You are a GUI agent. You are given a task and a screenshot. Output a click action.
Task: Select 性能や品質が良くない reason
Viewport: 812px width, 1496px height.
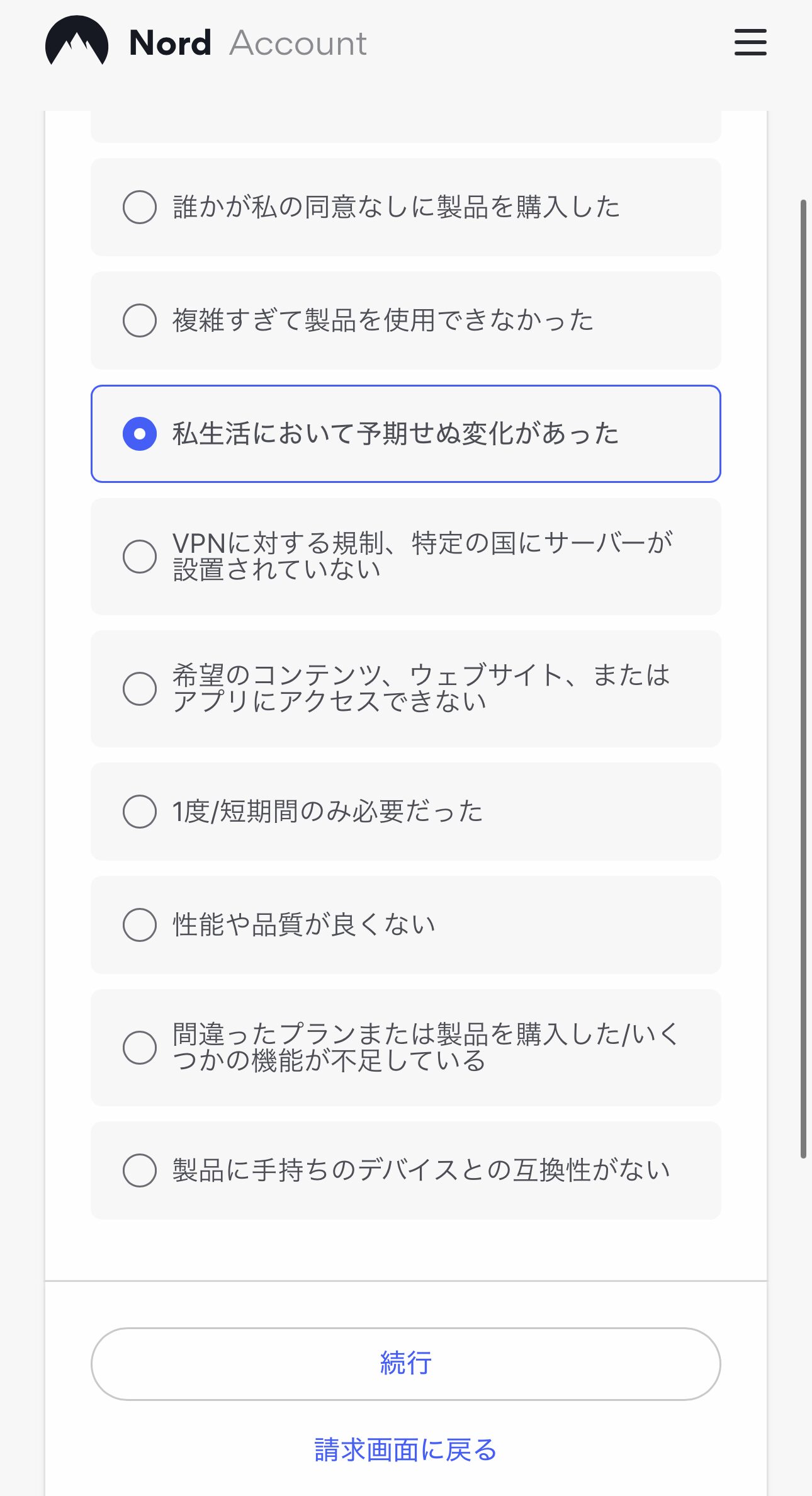140,925
